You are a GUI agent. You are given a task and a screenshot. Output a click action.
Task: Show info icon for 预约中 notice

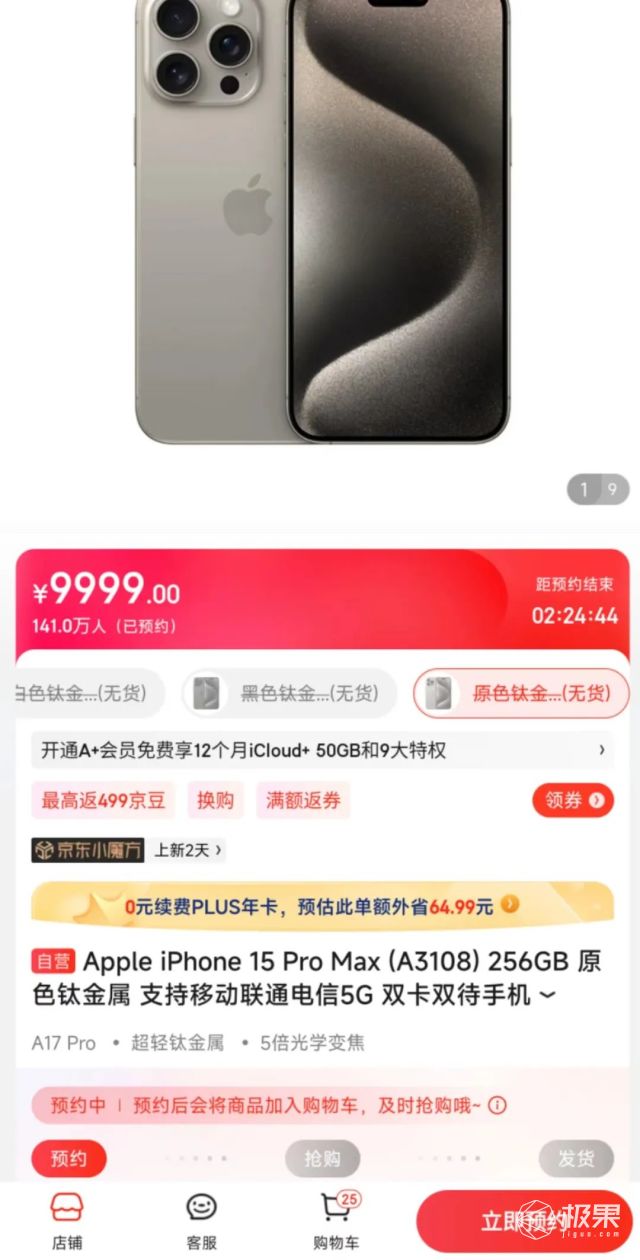coord(497,1105)
